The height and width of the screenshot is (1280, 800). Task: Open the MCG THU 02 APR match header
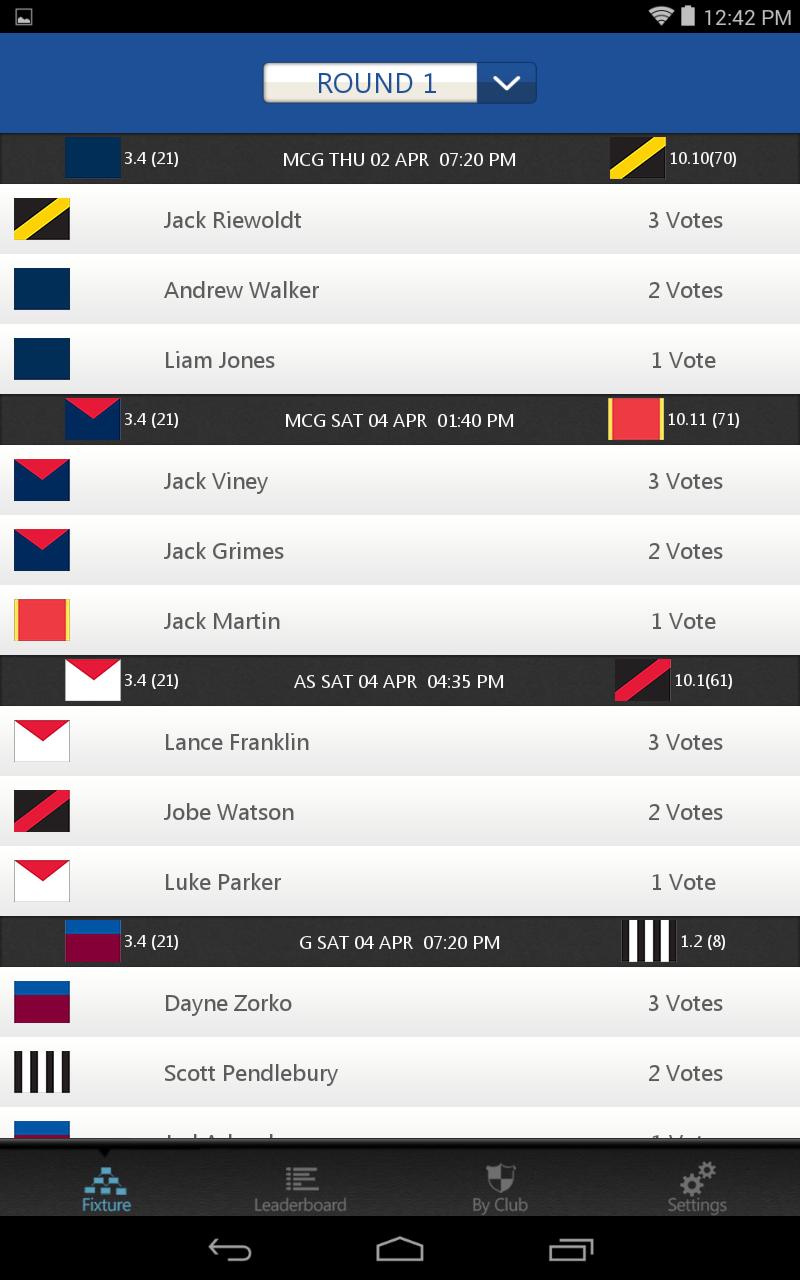coord(400,159)
